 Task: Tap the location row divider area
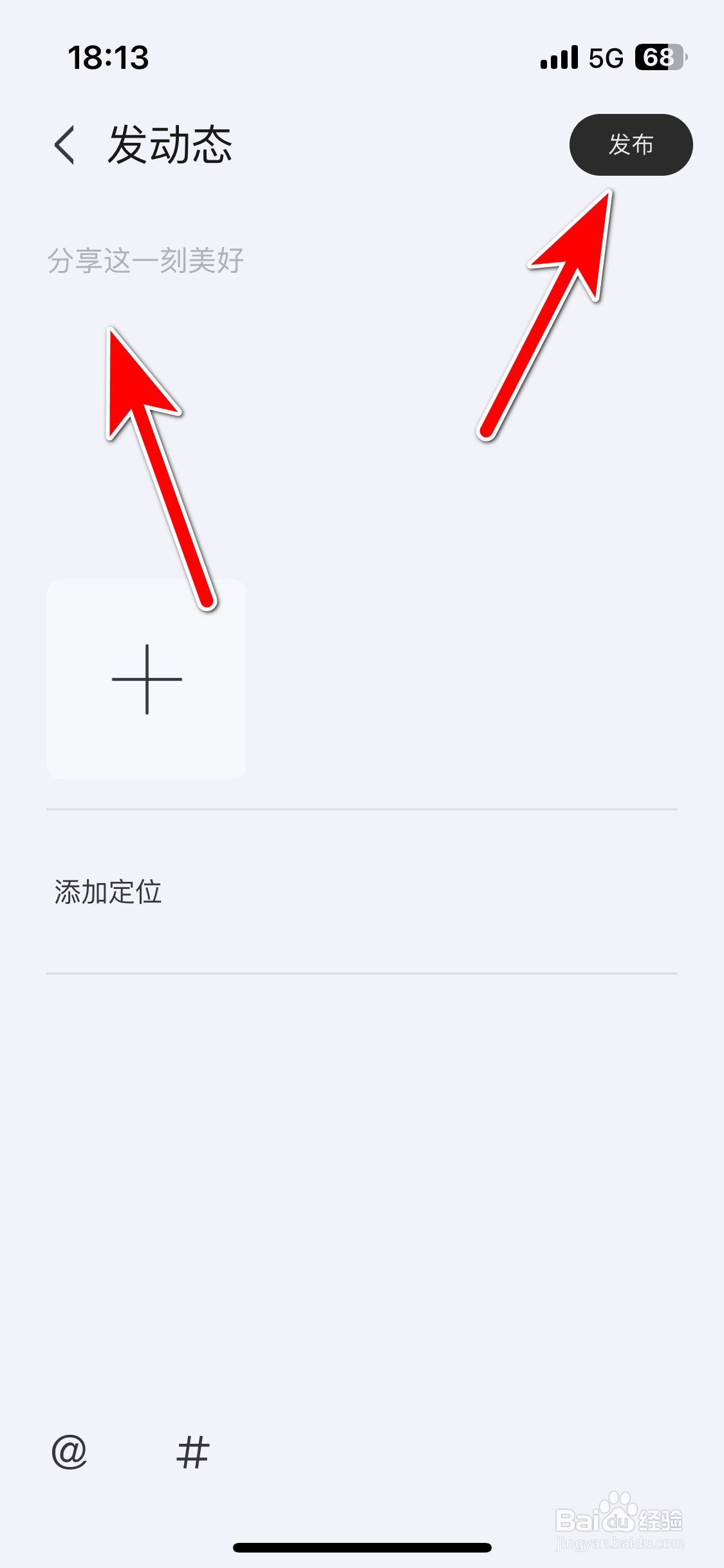[362, 972]
